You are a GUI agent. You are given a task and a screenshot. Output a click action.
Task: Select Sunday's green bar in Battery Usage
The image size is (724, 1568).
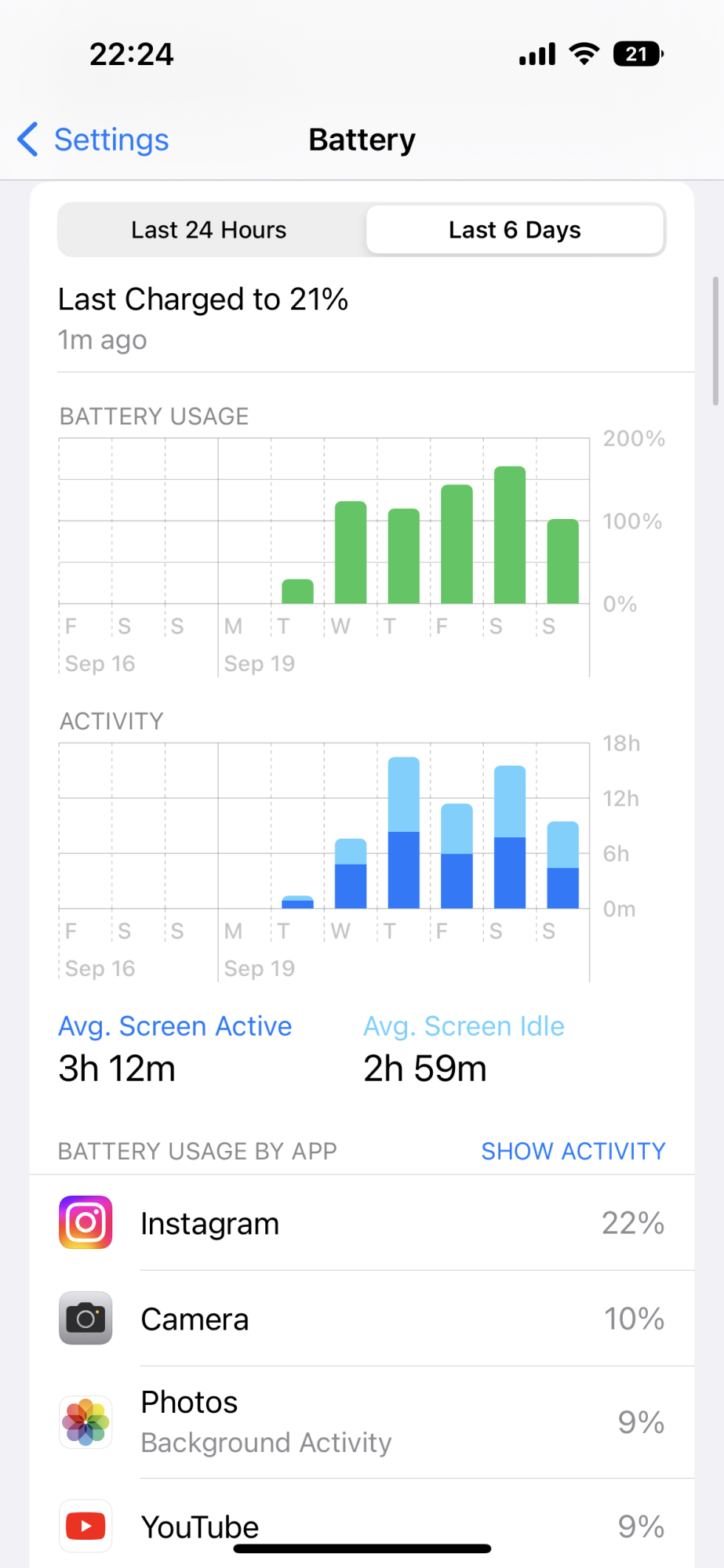click(x=562, y=561)
